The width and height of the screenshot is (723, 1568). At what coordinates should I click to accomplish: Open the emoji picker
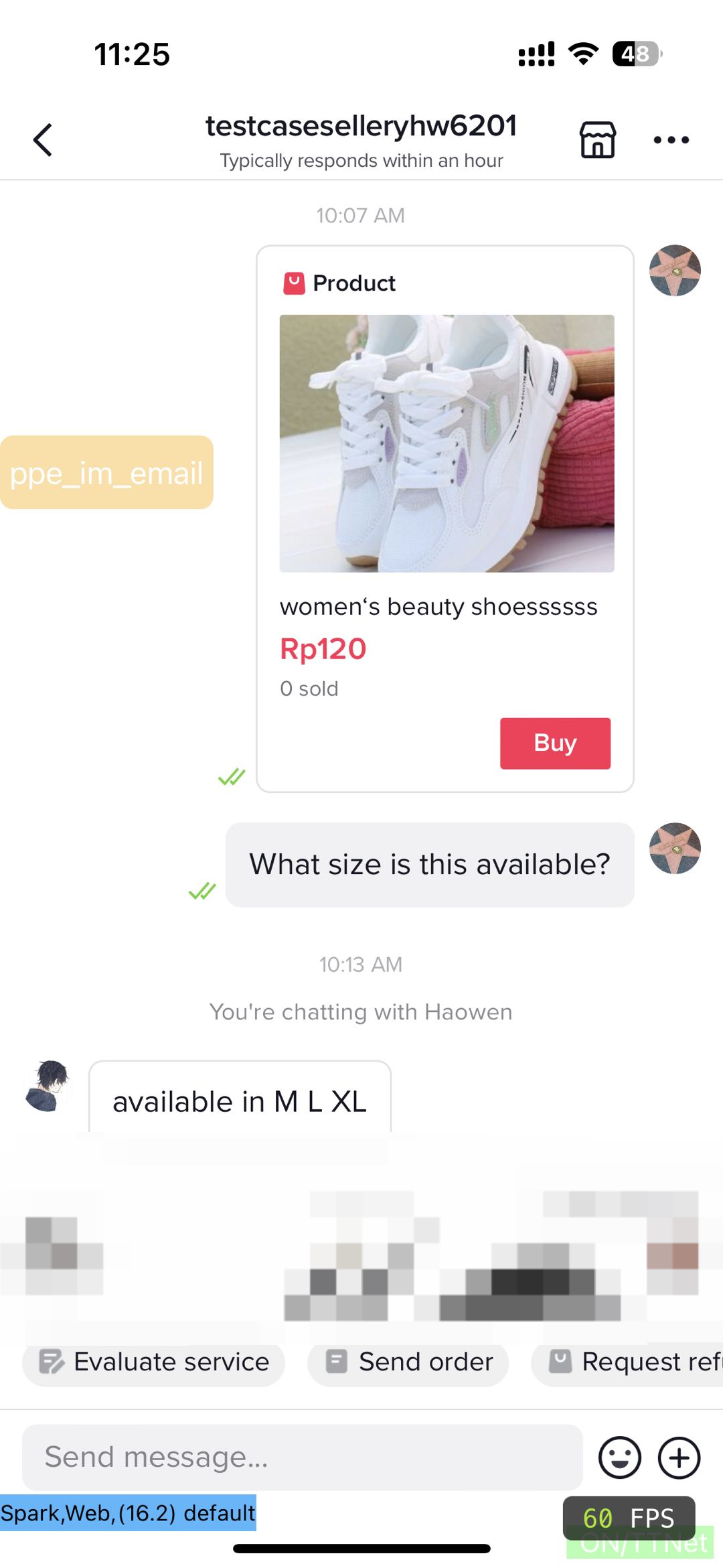pyautogui.click(x=619, y=1457)
